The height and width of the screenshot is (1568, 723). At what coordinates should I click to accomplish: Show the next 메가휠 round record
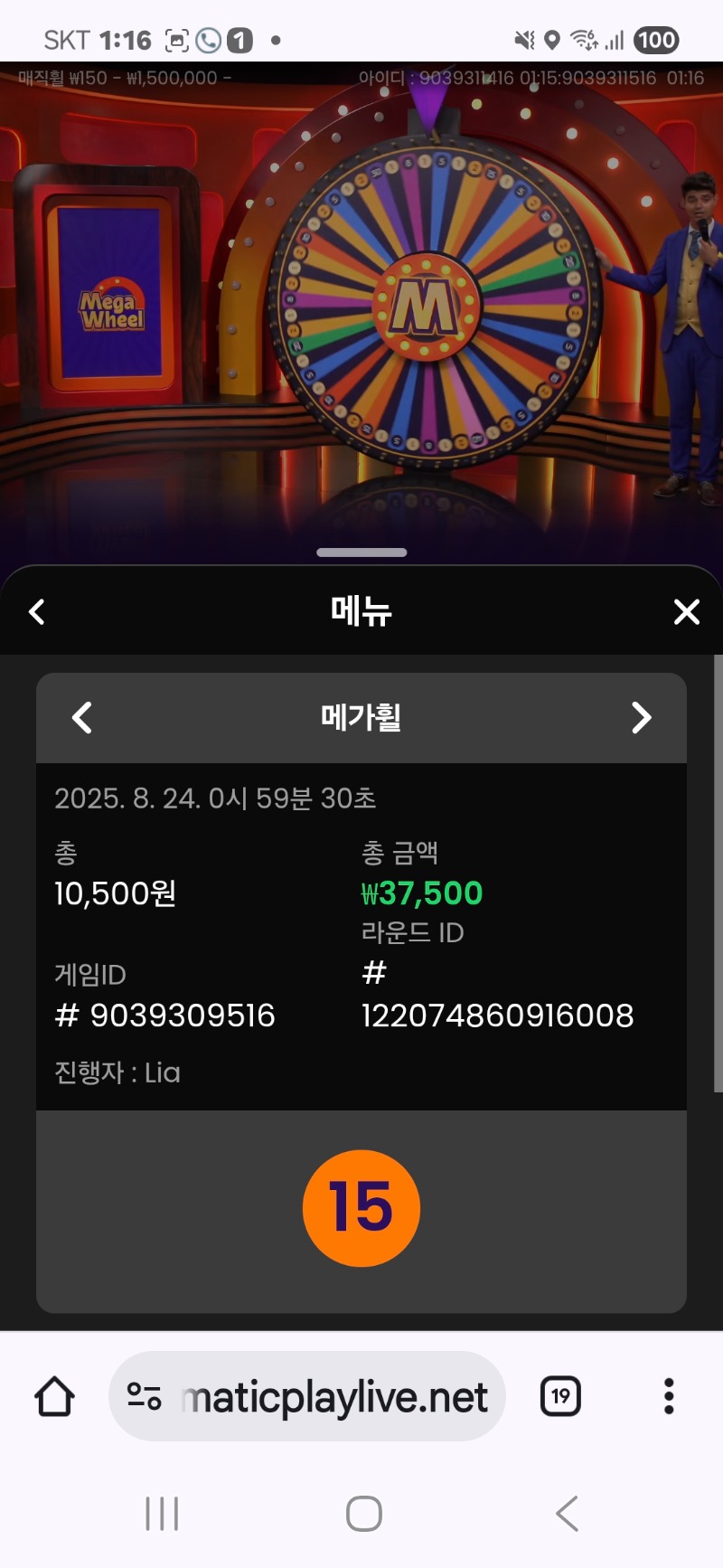coord(641,718)
